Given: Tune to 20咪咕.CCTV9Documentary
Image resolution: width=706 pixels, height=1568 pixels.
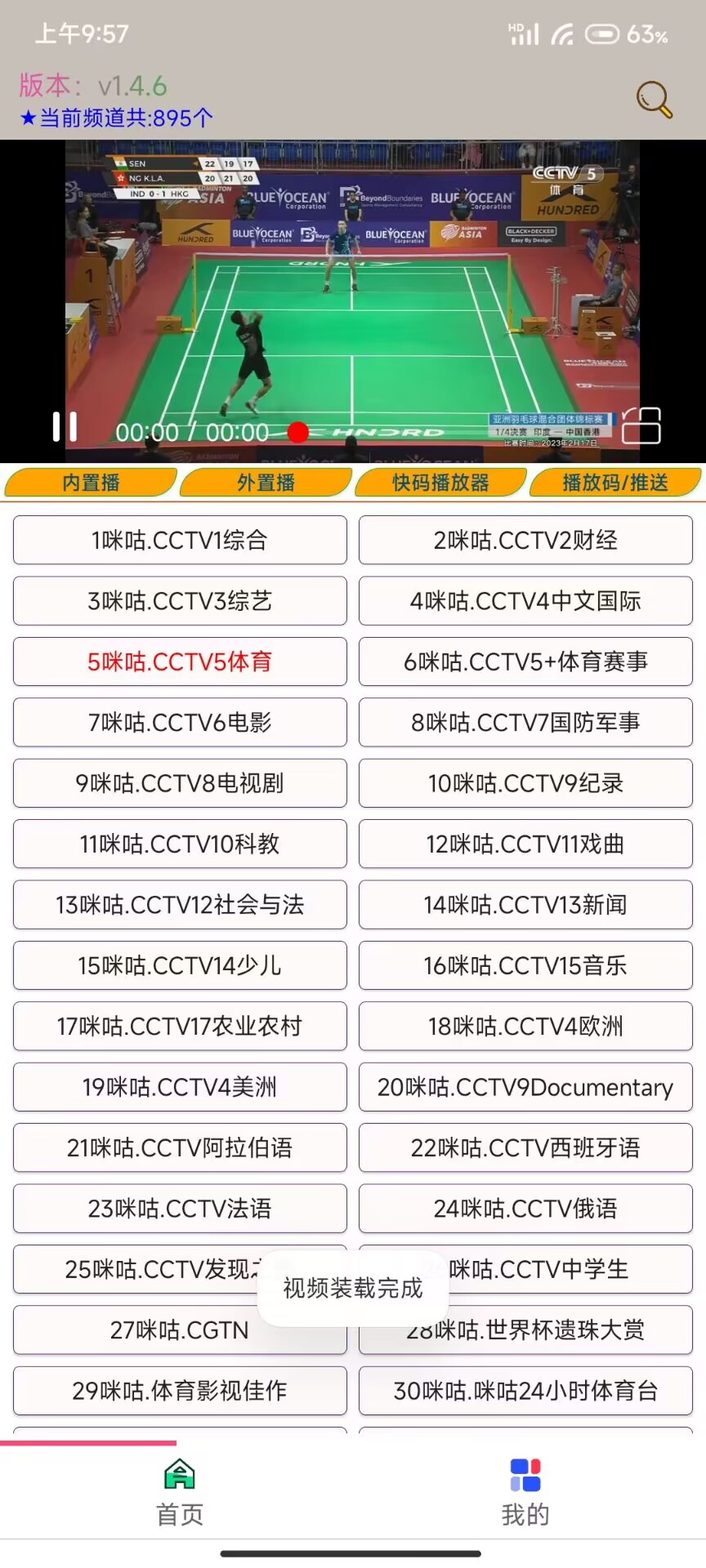Looking at the screenshot, I should 525,1087.
